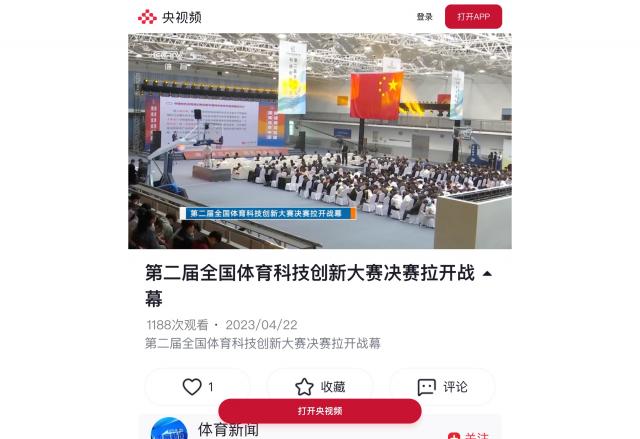Image resolution: width=640 pixels, height=439 pixels.
Task: Tap the 打开央视频 banner button
Action: click(320, 411)
